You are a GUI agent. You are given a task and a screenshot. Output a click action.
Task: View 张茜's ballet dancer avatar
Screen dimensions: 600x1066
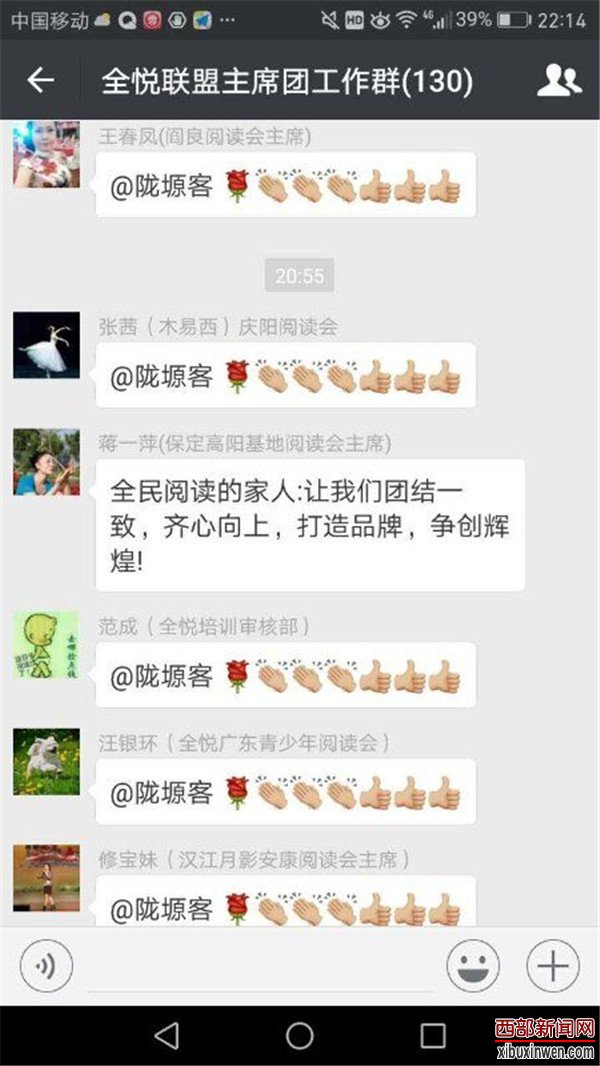46,345
